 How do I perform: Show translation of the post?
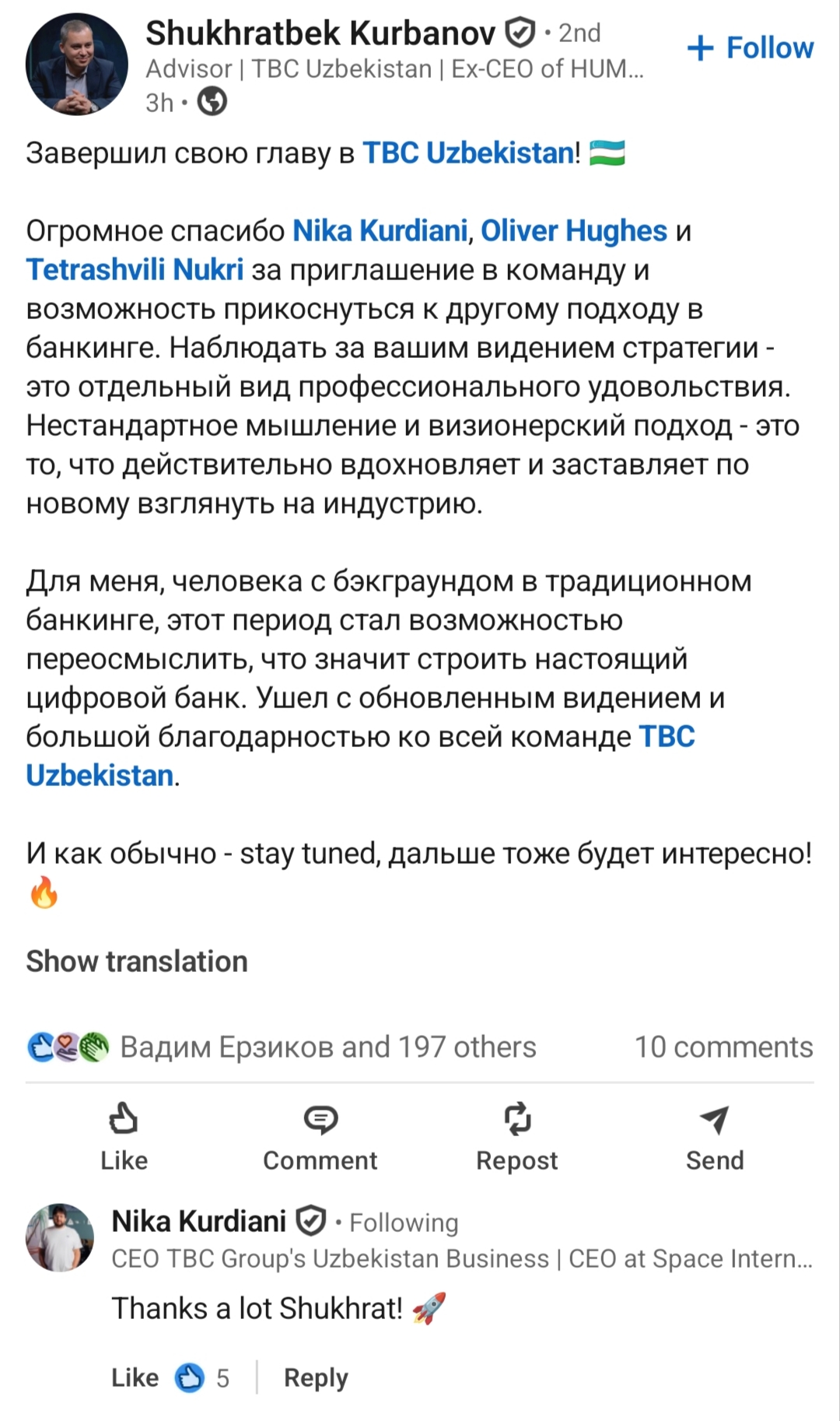point(137,962)
